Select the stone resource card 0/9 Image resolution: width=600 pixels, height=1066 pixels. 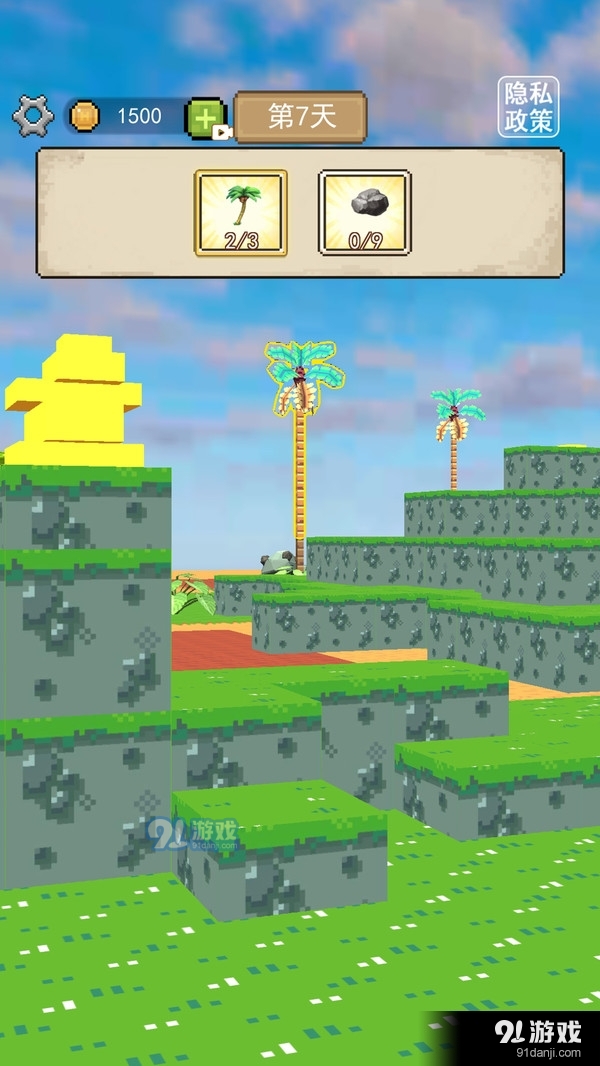(365, 212)
